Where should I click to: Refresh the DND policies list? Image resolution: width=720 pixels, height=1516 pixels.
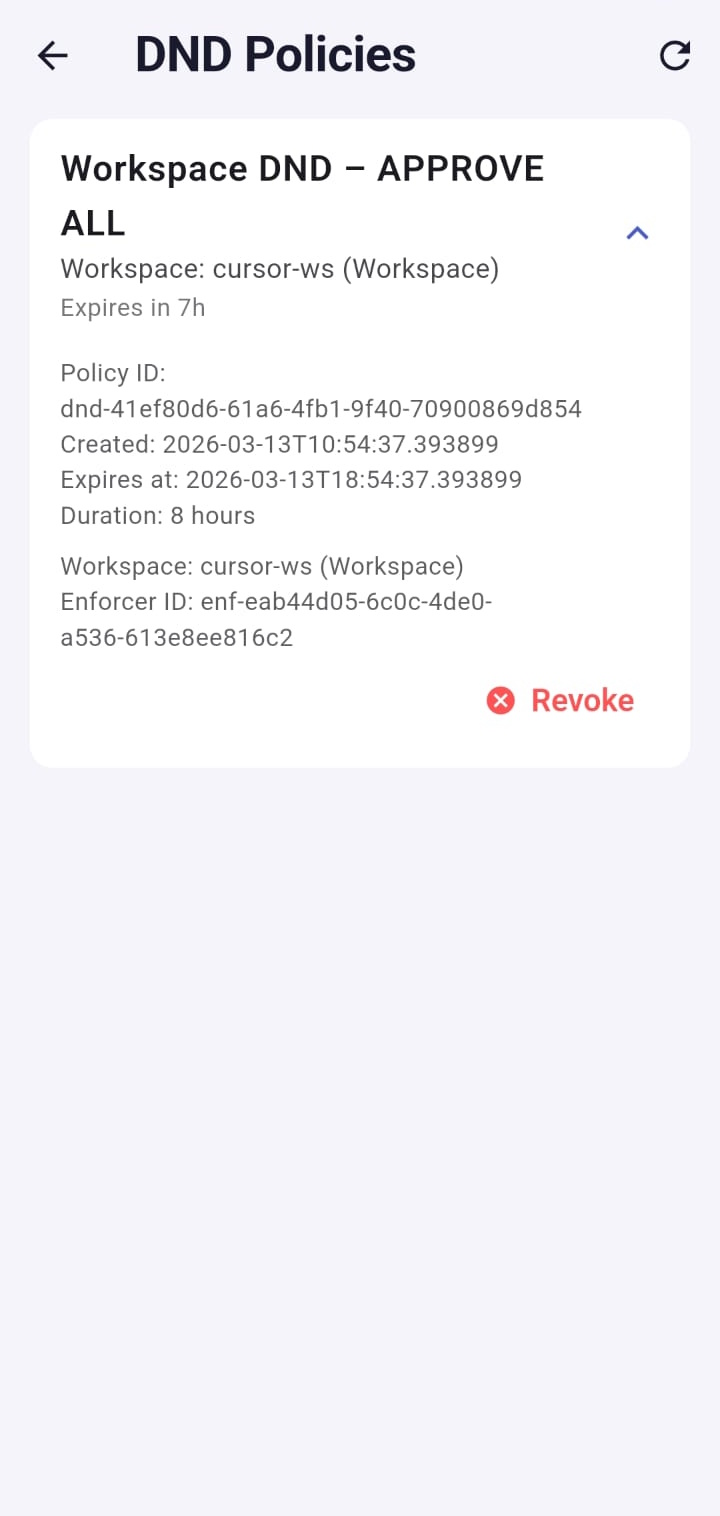(675, 56)
